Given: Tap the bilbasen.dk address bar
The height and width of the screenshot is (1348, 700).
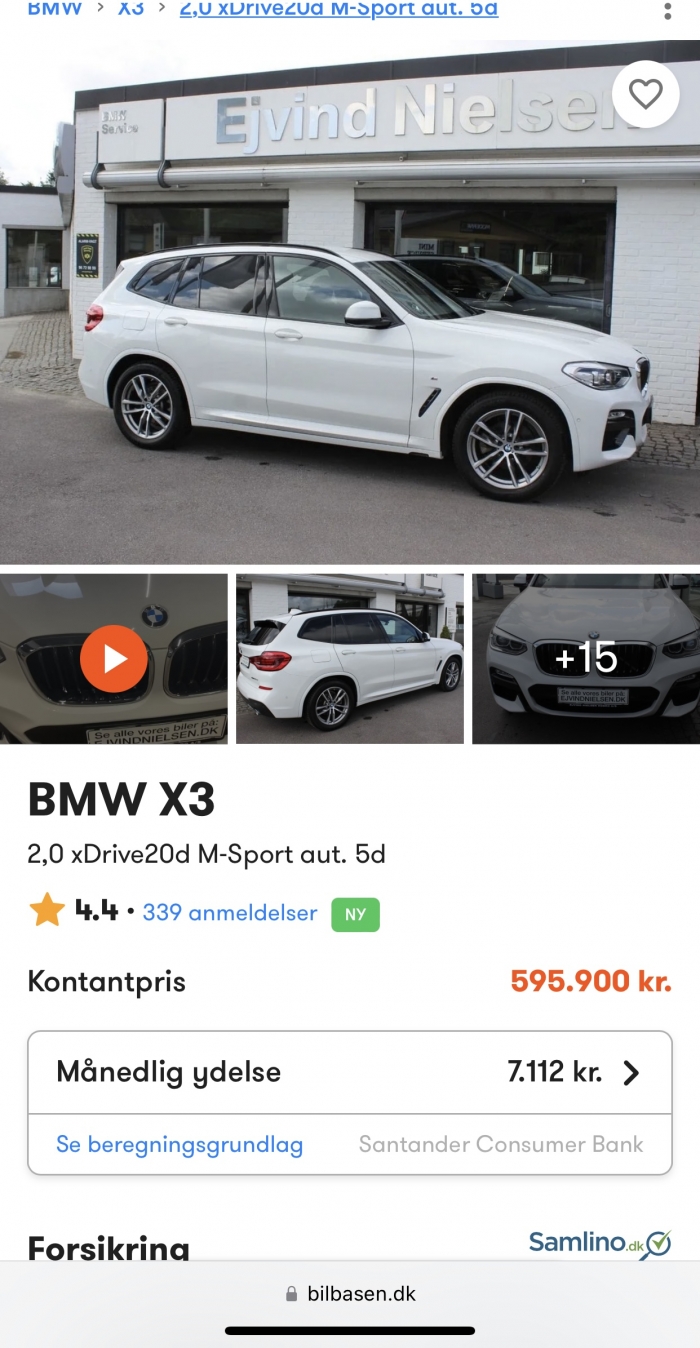Looking at the screenshot, I should 350,1293.
